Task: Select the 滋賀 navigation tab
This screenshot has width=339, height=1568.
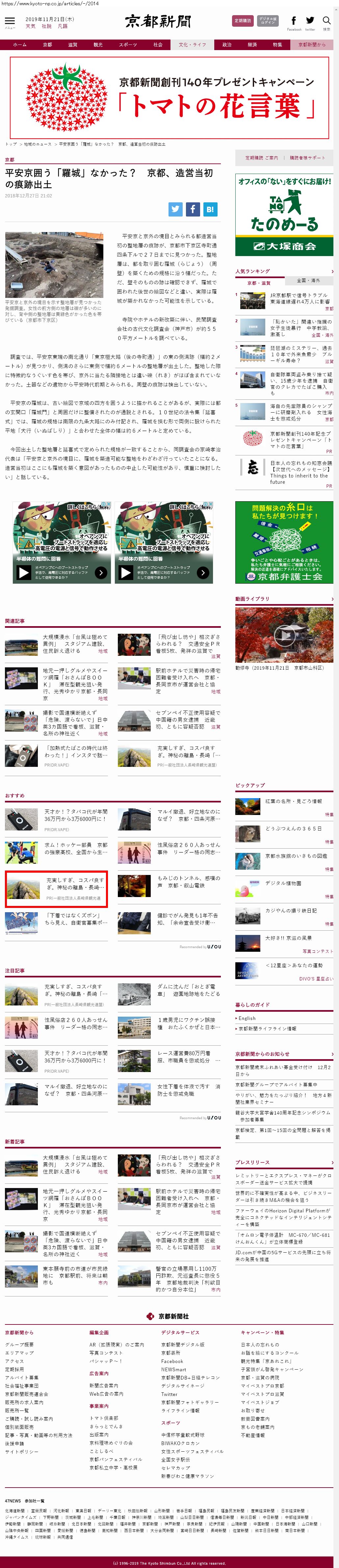Action: tap(72, 44)
